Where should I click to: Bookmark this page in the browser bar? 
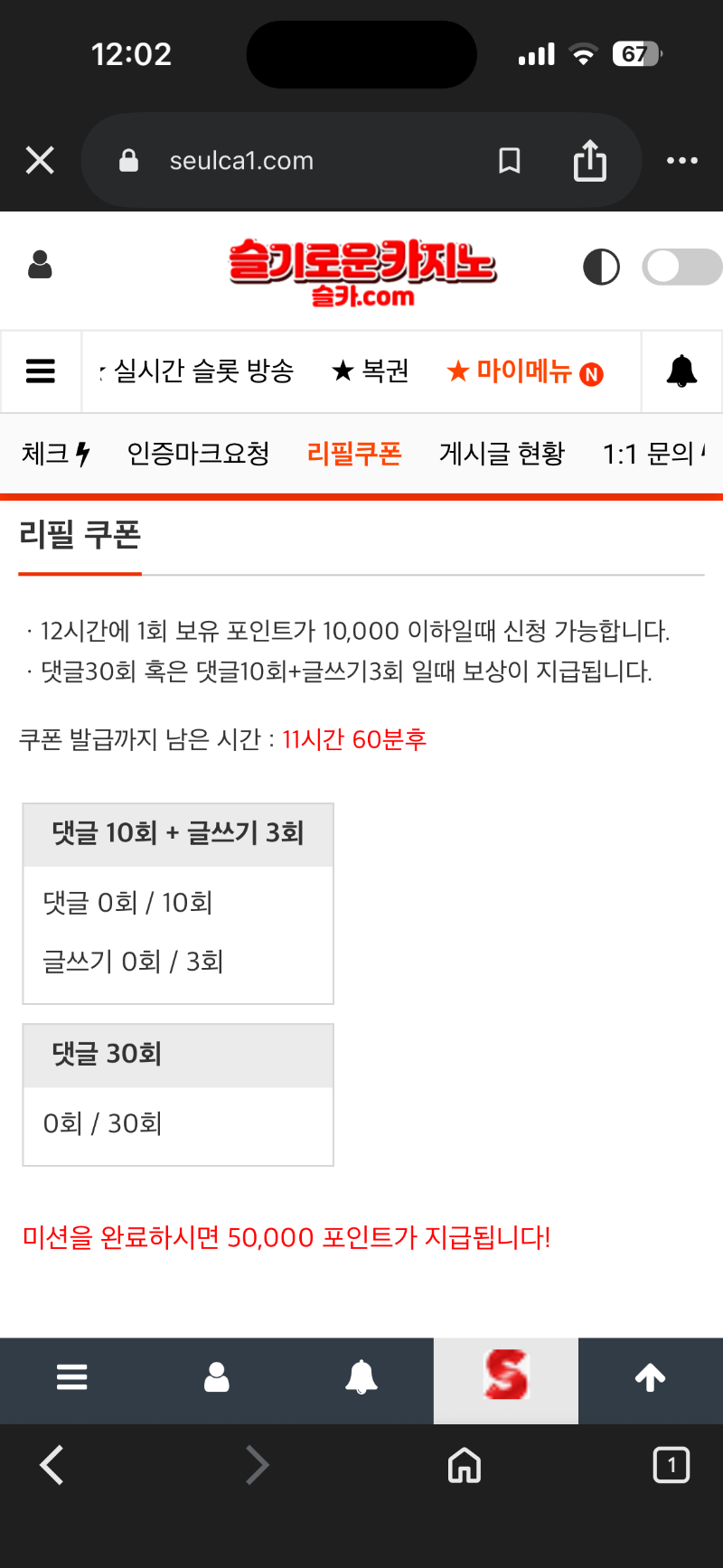click(x=510, y=161)
